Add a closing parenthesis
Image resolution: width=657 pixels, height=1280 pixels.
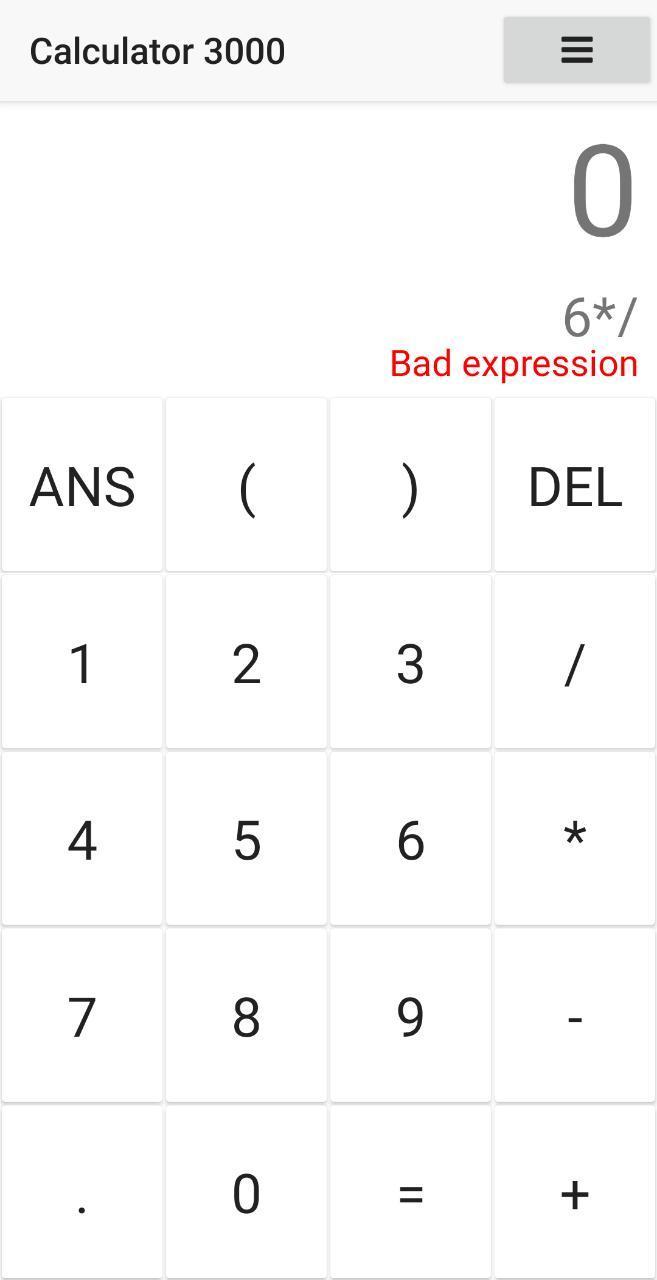(x=410, y=486)
